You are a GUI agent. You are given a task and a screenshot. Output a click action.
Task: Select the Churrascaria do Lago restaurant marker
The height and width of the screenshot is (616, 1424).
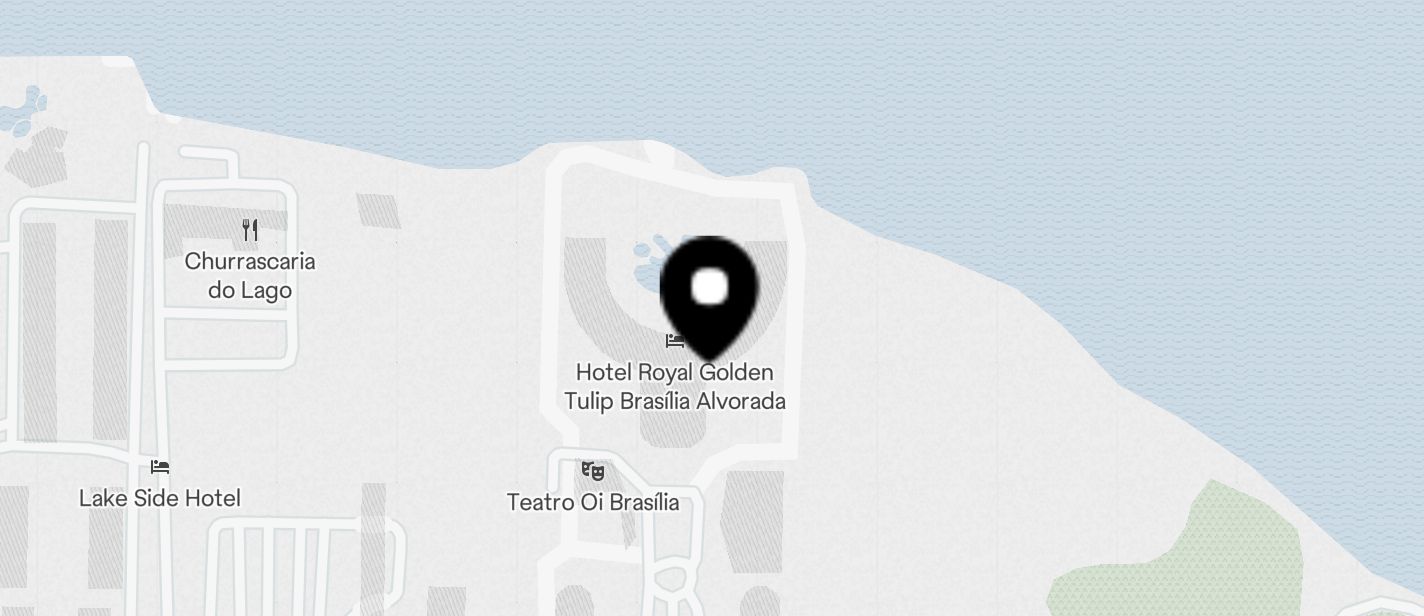pos(250,231)
